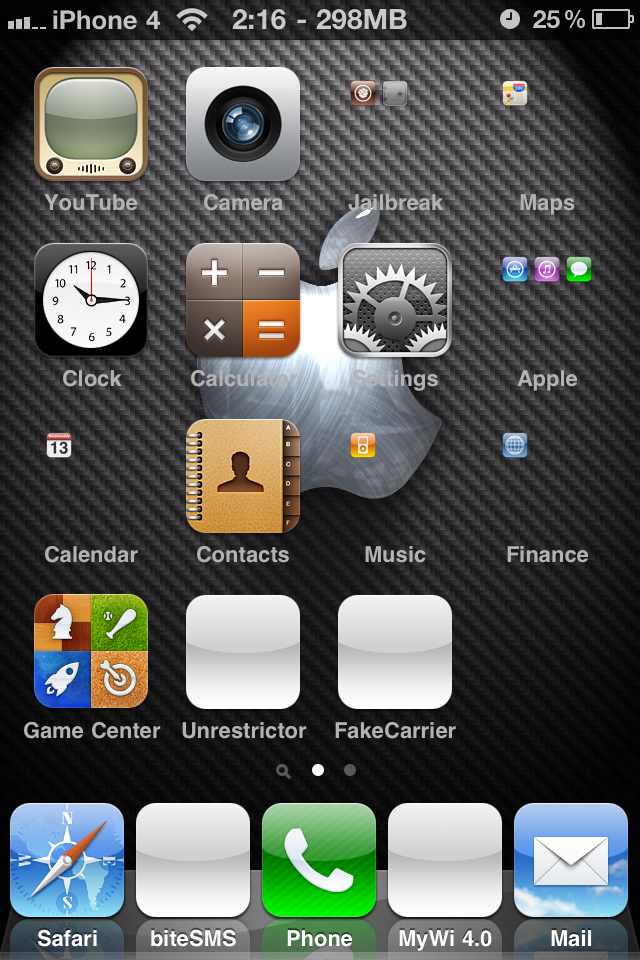Image resolution: width=640 pixels, height=960 pixels.
Task: Open the Contacts app
Action: click(x=243, y=476)
